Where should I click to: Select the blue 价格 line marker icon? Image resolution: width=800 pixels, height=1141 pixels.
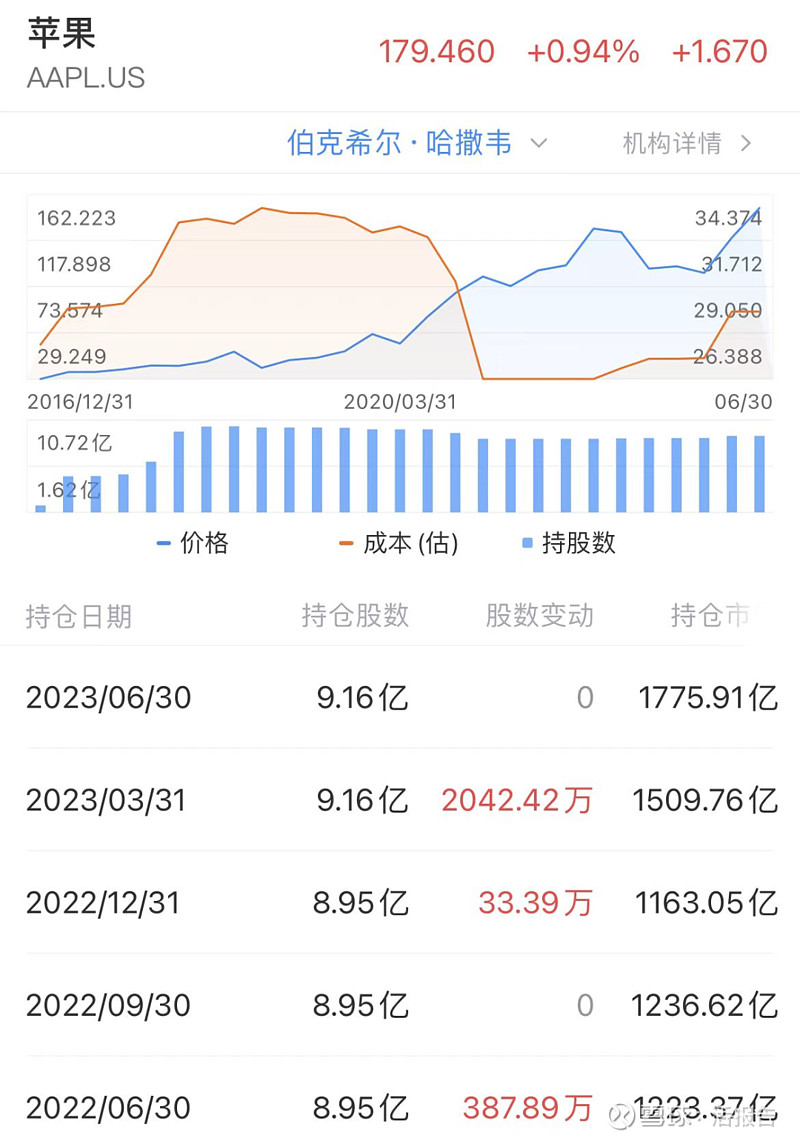(x=161, y=543)
